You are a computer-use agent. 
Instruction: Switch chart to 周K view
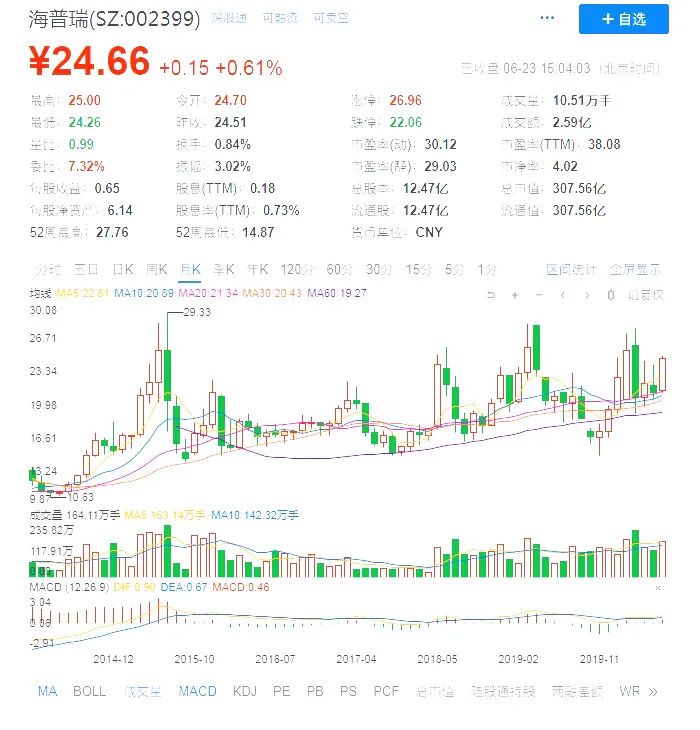coord(156,269)
